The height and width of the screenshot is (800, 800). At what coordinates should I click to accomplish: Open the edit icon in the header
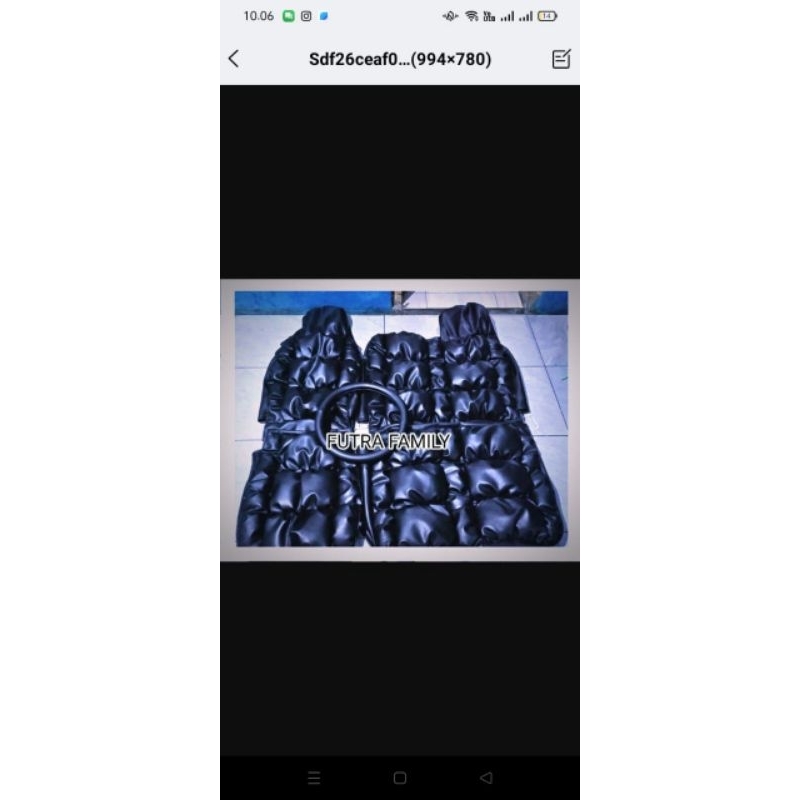click(x=561, y=59)
